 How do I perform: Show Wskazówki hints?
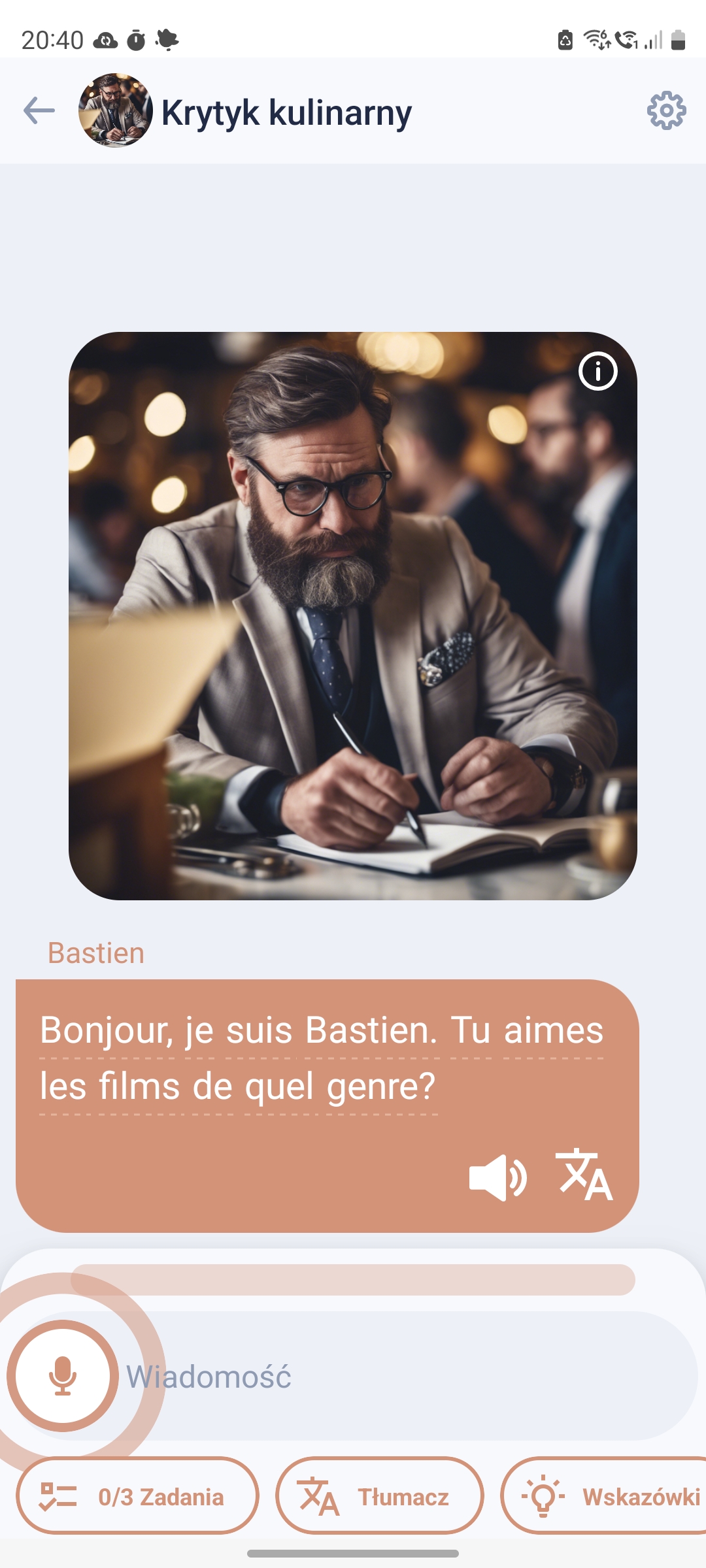608,1496
